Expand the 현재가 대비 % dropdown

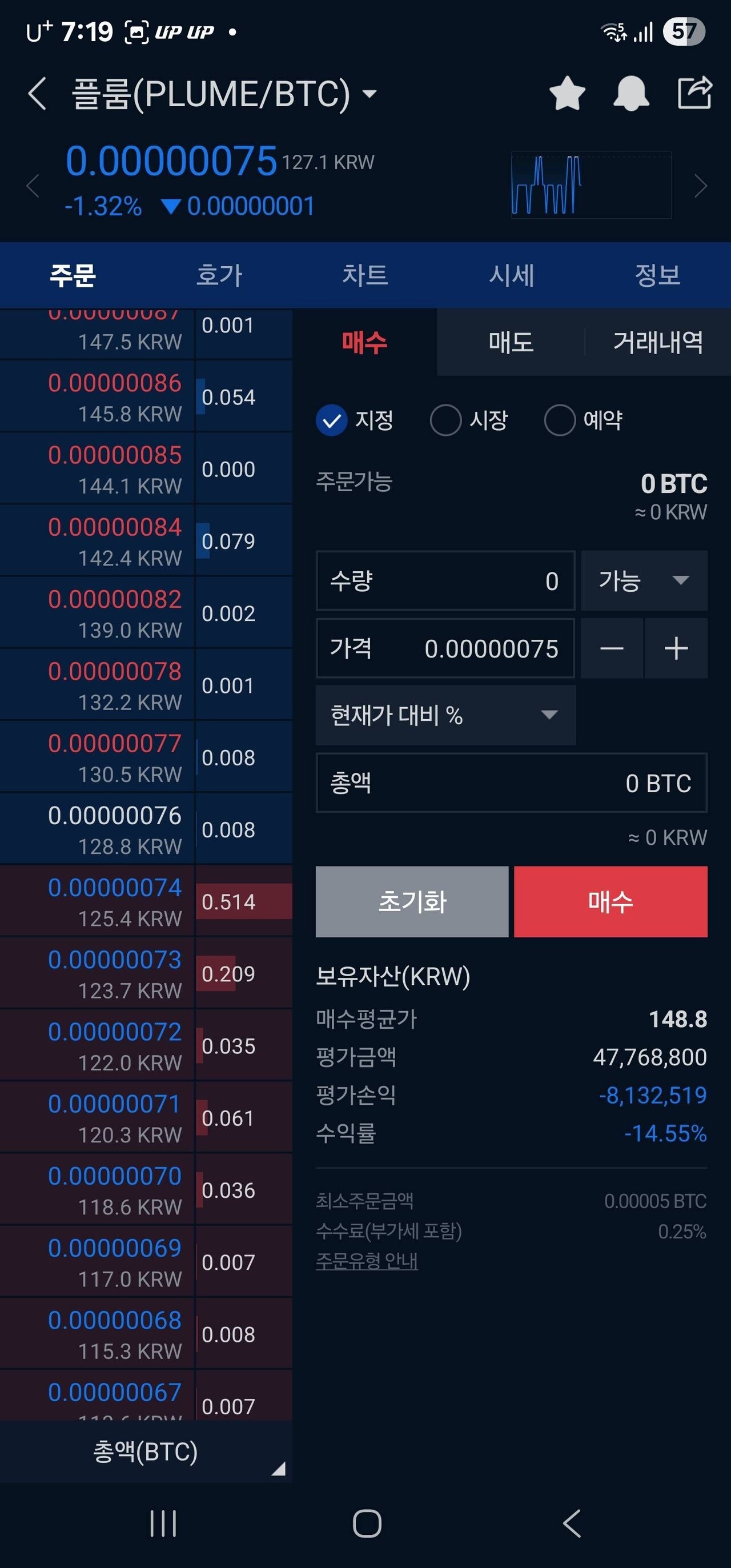(444, 716)
